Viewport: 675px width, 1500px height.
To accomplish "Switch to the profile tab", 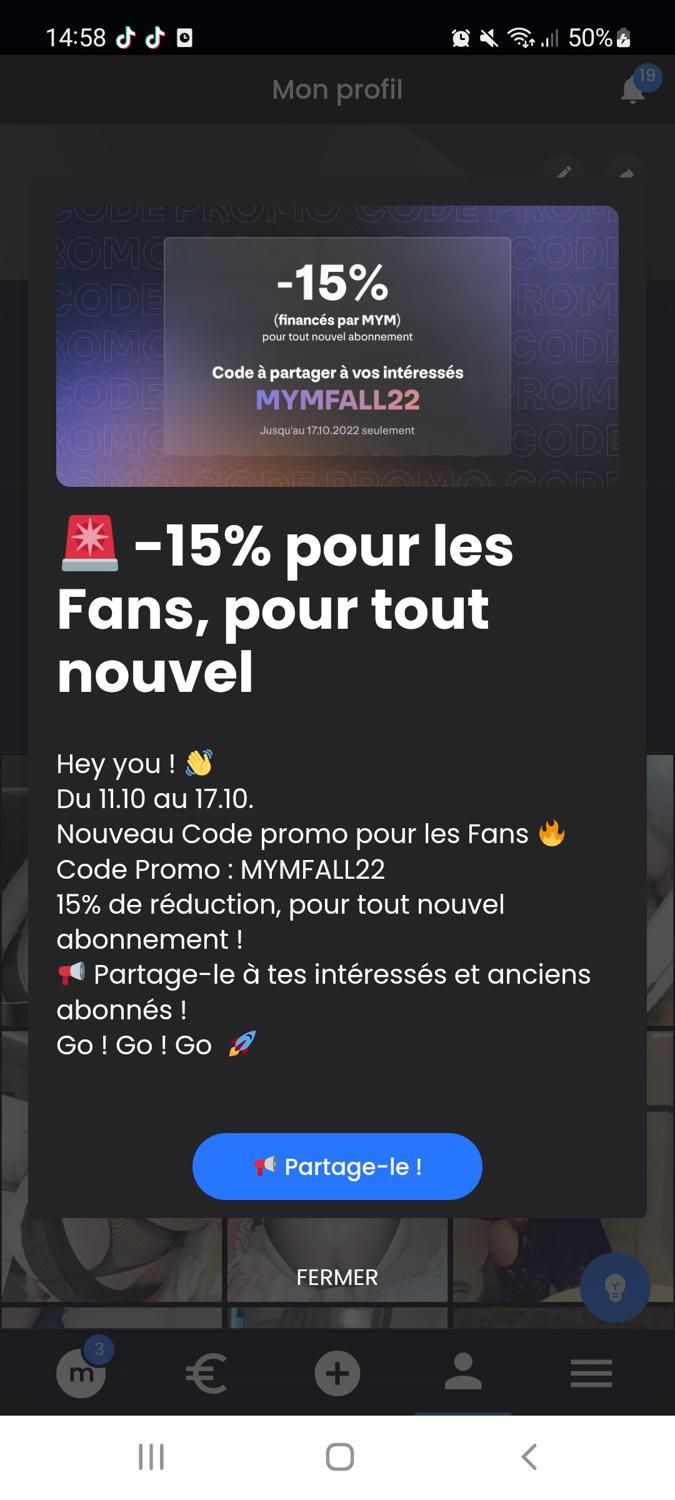I will tap(463, 1373).
